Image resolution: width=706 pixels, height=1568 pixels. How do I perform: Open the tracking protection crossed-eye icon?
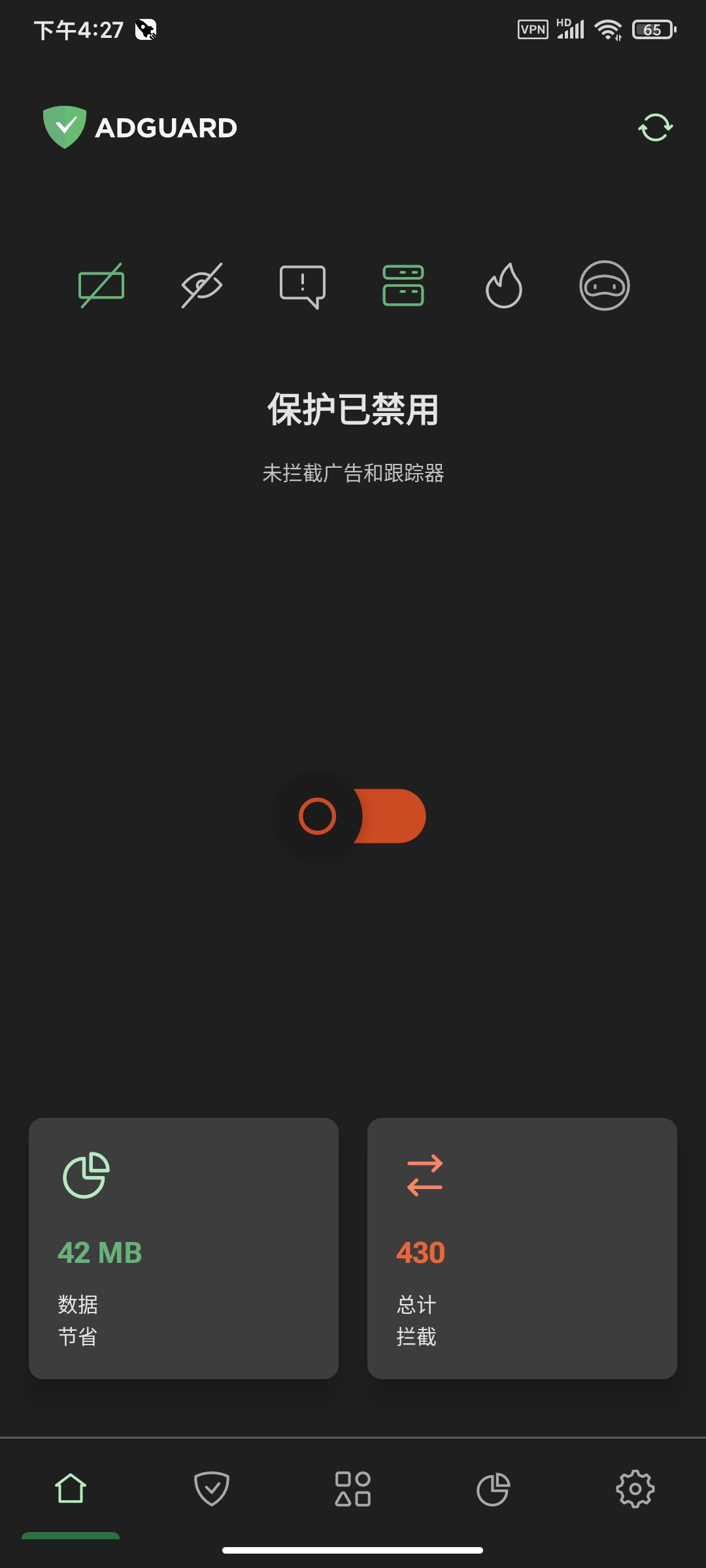[x=202, y=286]
